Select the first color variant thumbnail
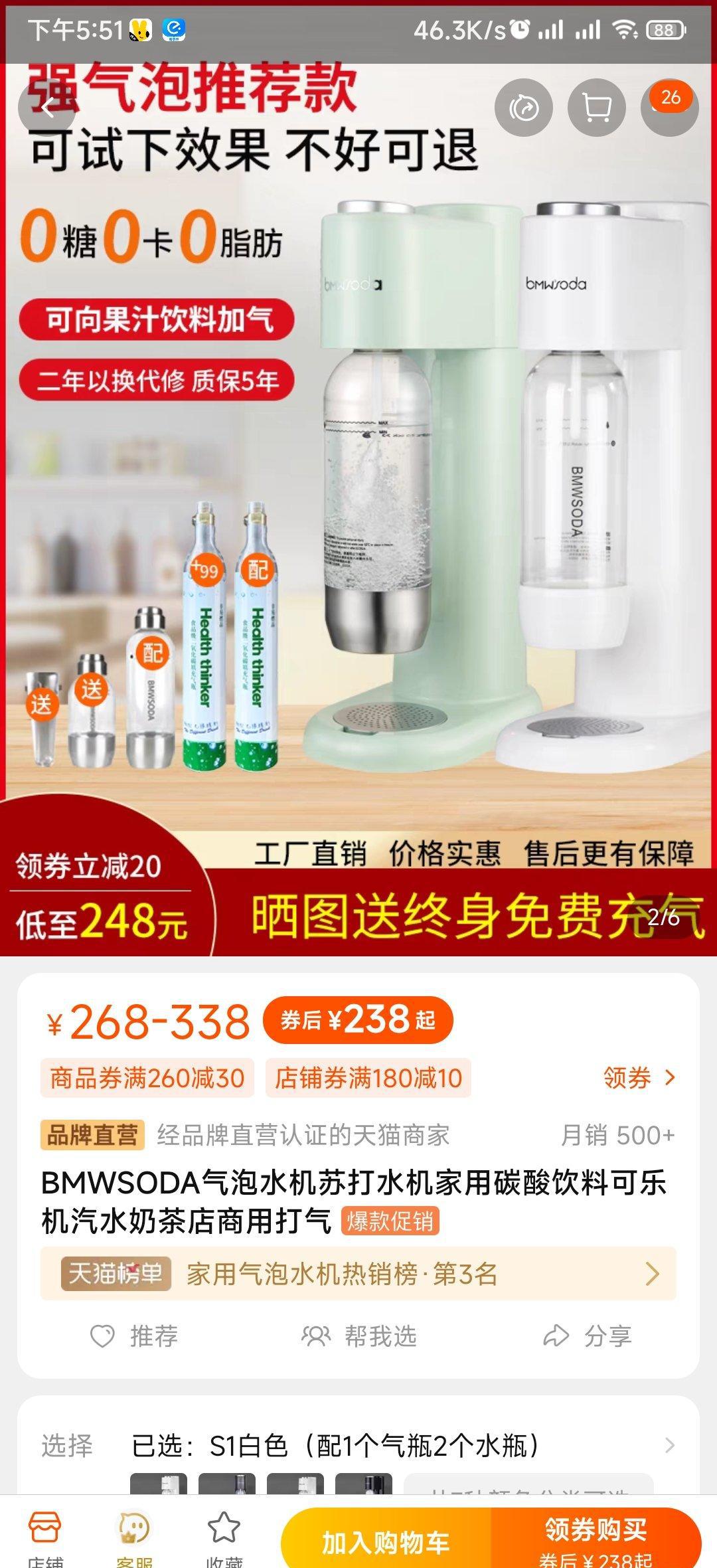717x1568 pixels. [x=158, y=1484]
